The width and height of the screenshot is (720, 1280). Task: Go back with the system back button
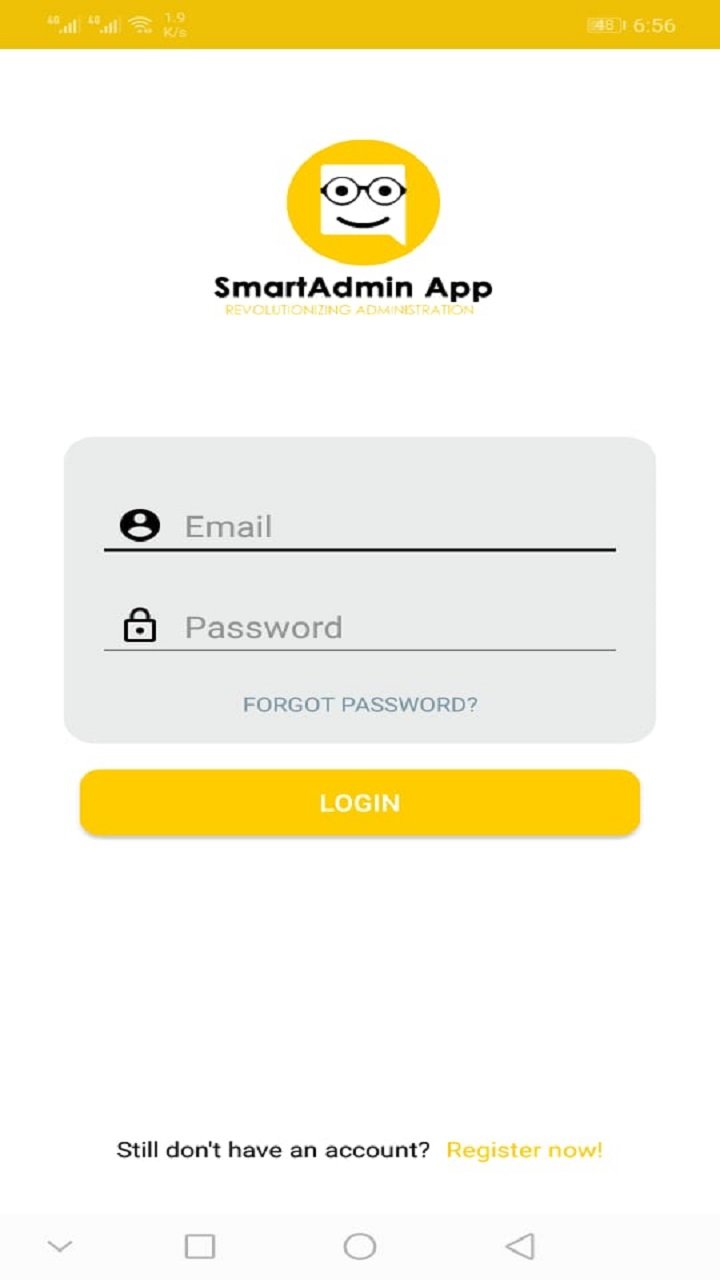coord(520,1246)
